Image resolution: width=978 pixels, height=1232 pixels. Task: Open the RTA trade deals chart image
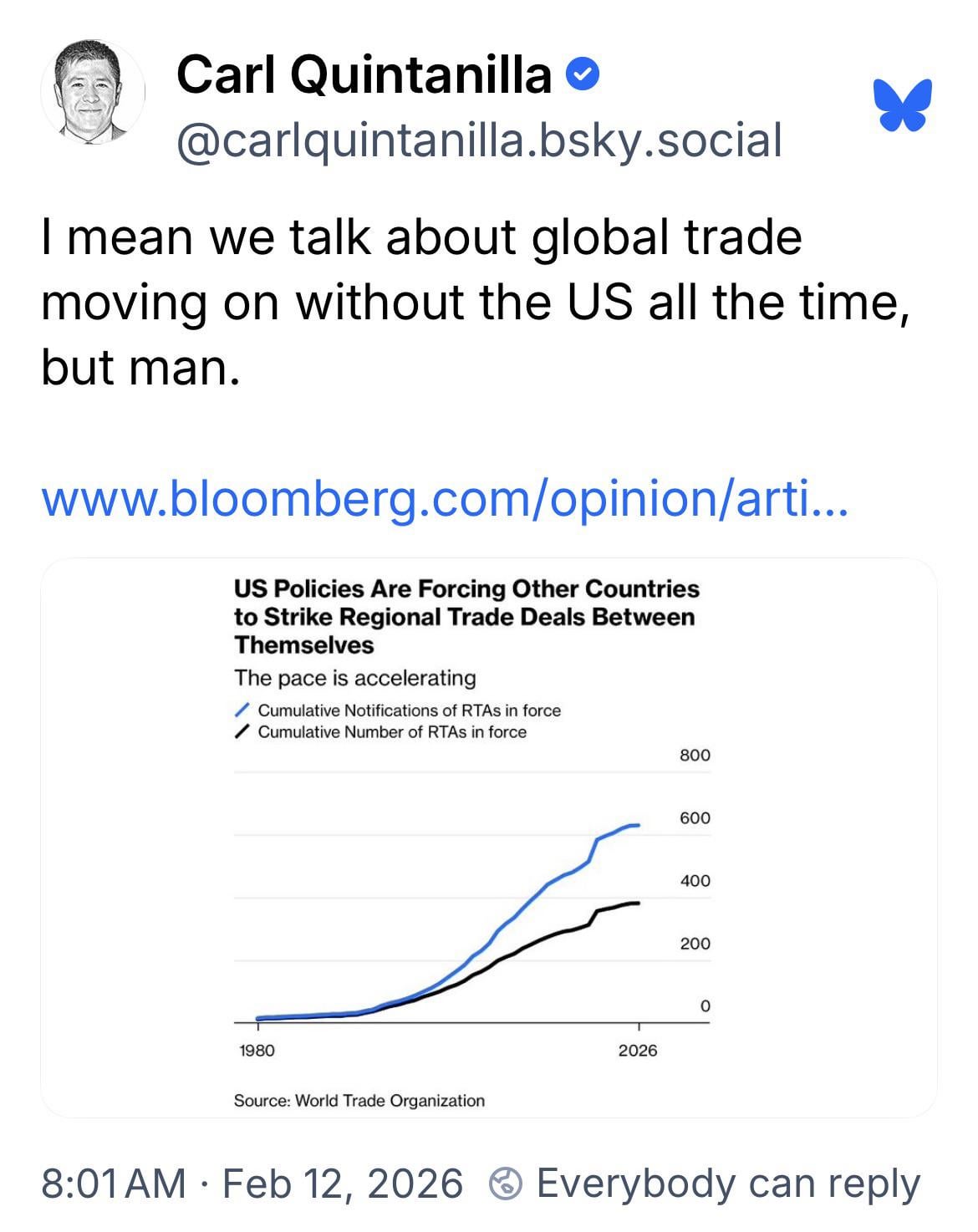pos(488,837)
